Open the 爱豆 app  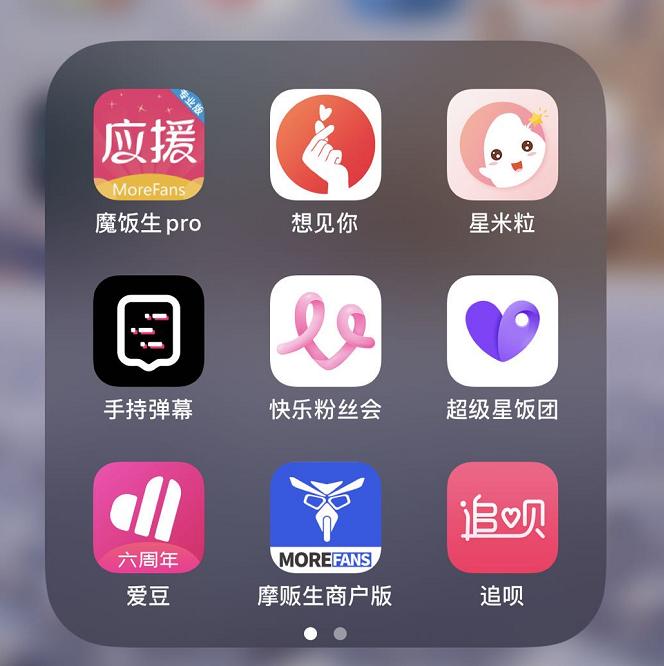coord(148,517)
